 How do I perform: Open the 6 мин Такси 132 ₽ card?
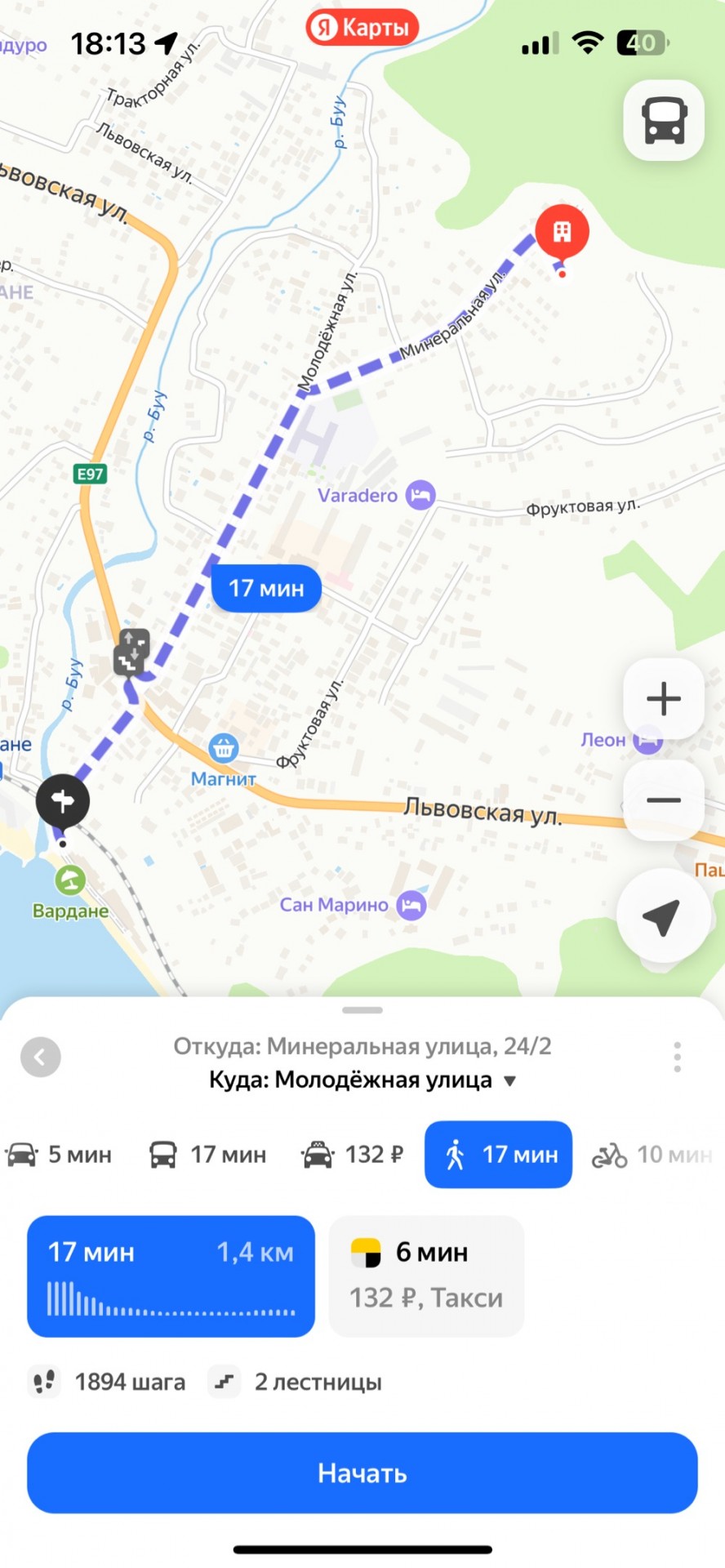tap(426, 1276)
